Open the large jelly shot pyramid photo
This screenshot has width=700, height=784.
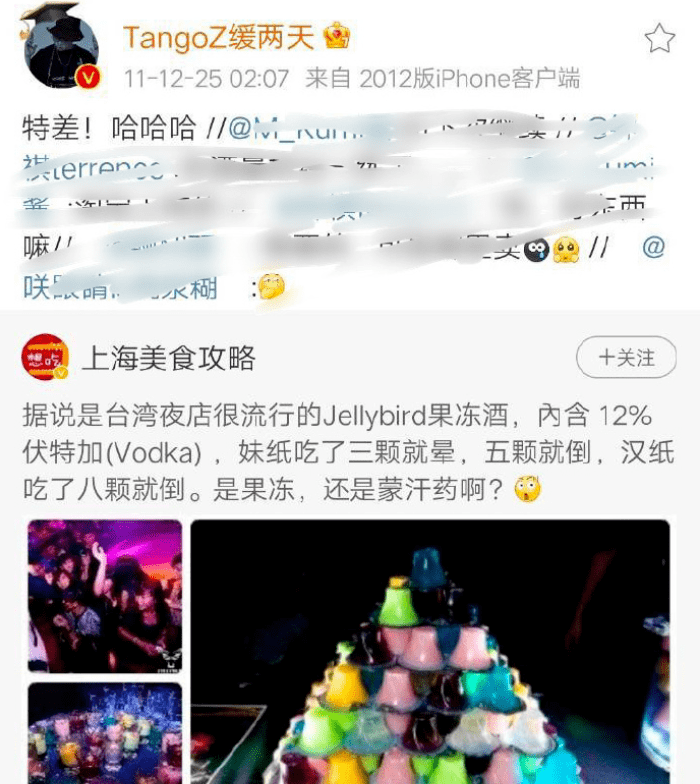tap(430, 652)
